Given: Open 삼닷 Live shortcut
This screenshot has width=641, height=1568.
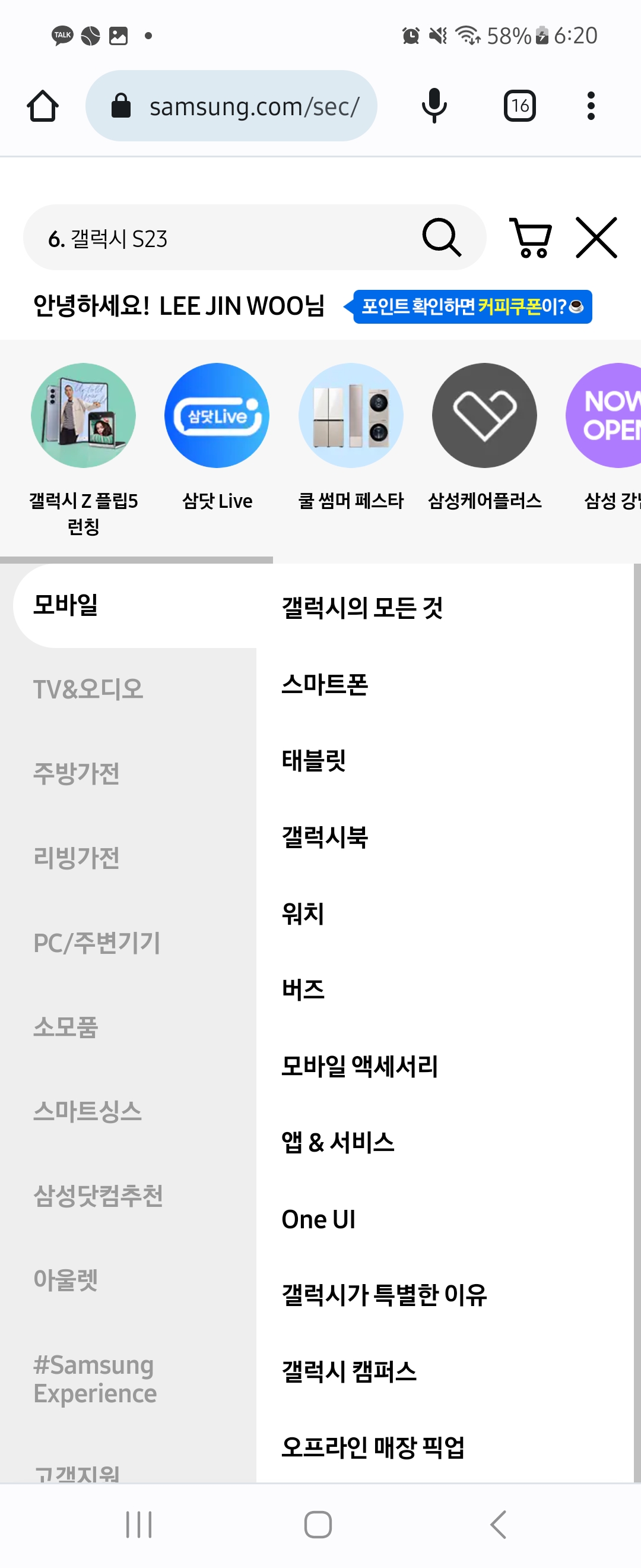Looking at the screenshot, I should [x=217, y=416].
